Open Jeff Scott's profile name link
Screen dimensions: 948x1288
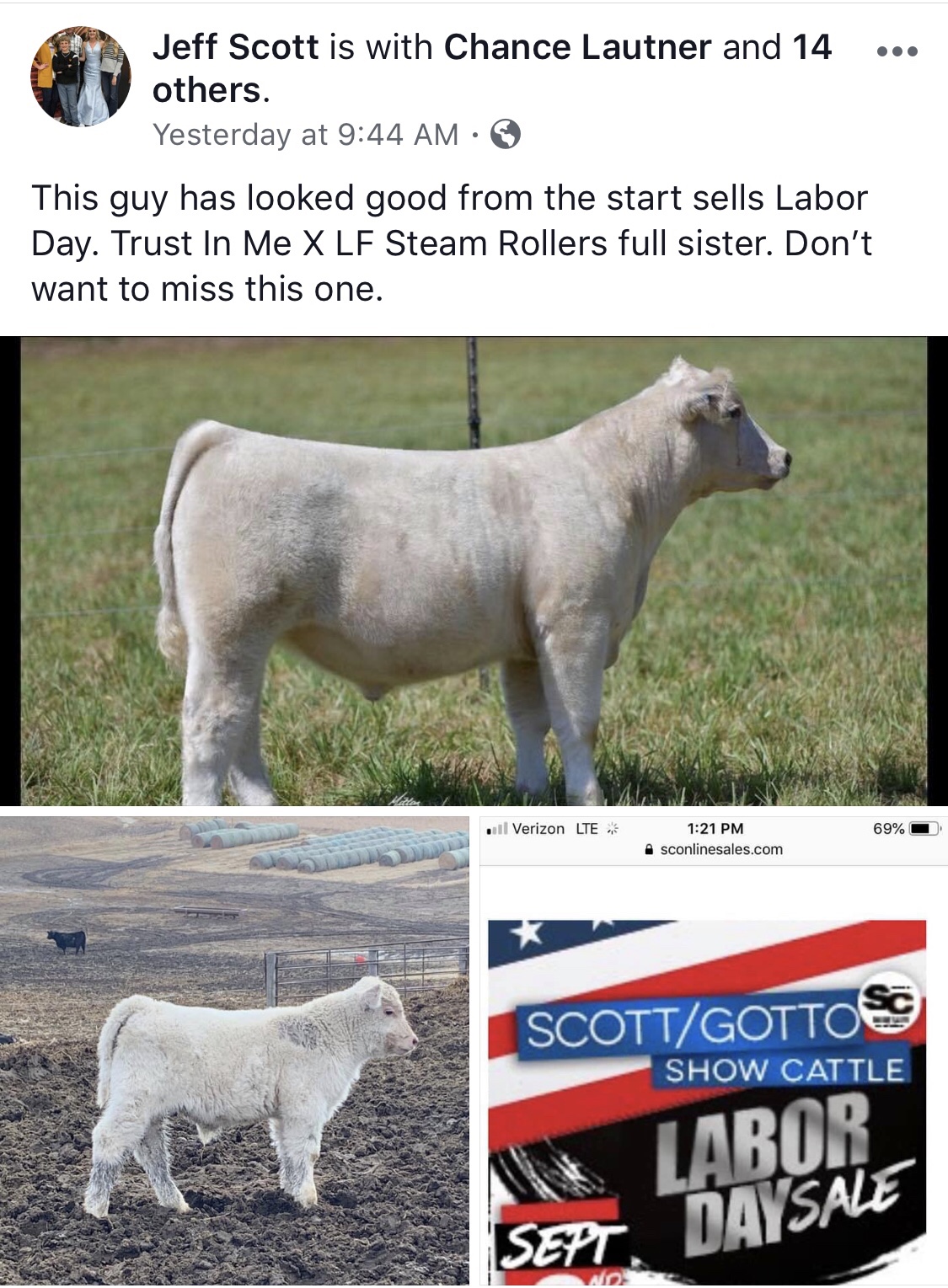tap(235, 47)
